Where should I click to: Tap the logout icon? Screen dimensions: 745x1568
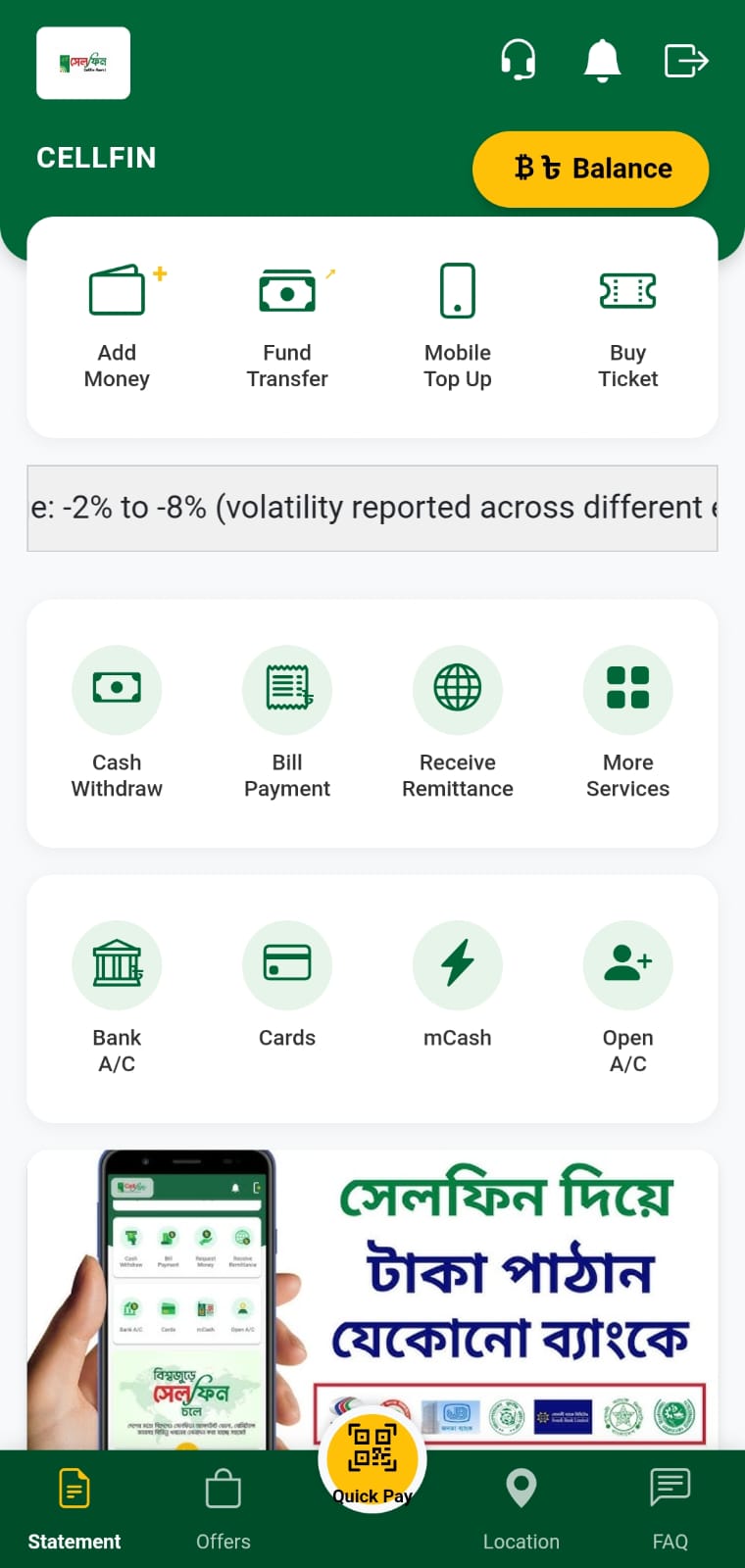pyautogui.click(x=685, y=61)
